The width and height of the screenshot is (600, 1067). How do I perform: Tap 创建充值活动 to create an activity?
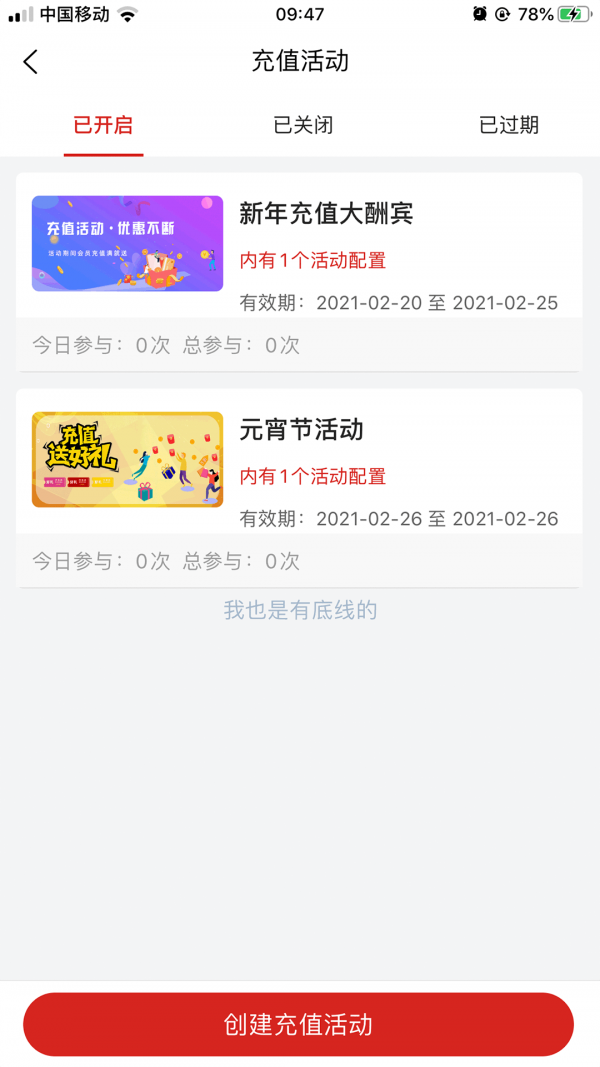298,1024
